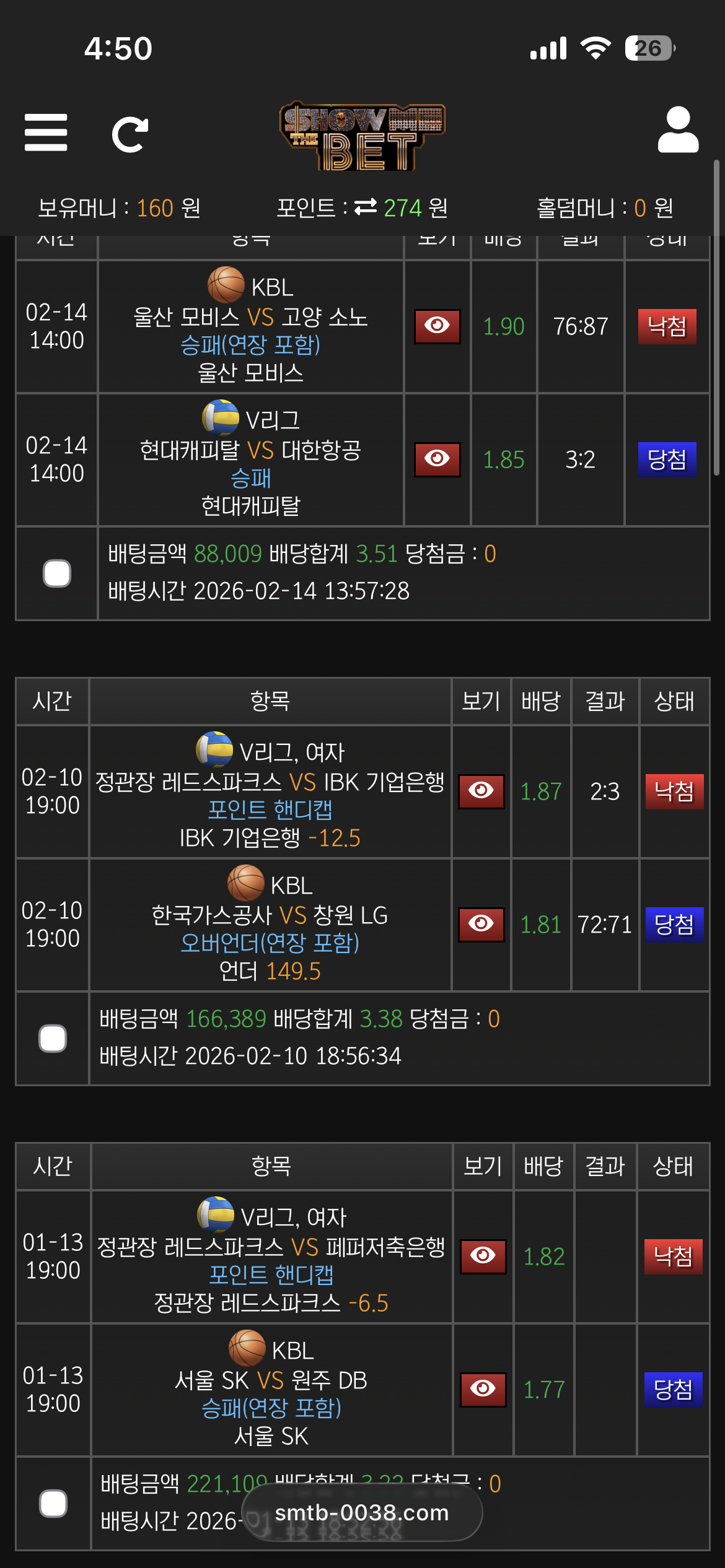This screenshot has height=1568, width=725.
Task: Open the user profile icon
Action: tap(678, 130)
